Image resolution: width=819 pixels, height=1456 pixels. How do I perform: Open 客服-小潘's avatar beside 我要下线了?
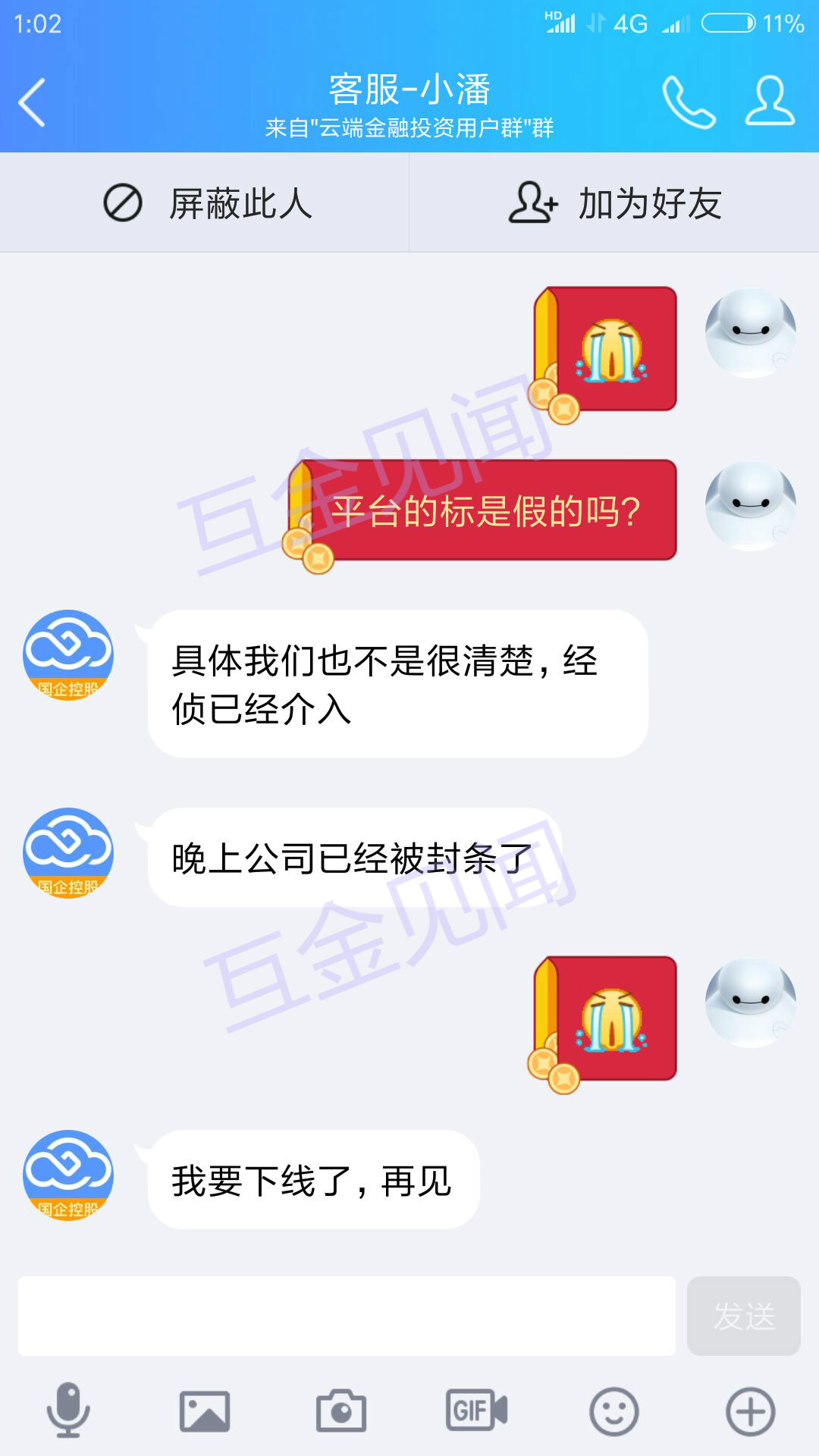click(68, 1175)
